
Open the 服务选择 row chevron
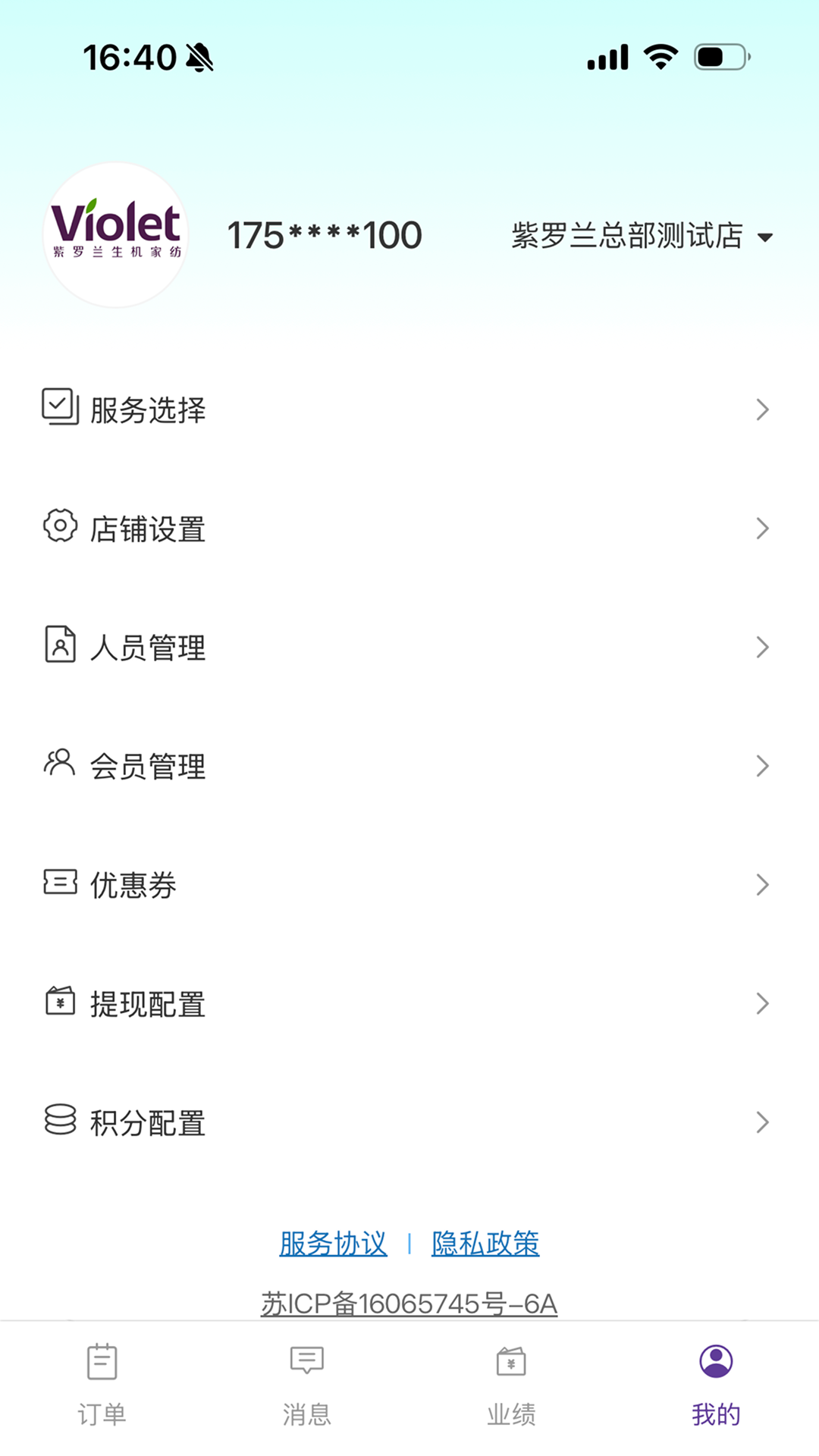point(762,409)
